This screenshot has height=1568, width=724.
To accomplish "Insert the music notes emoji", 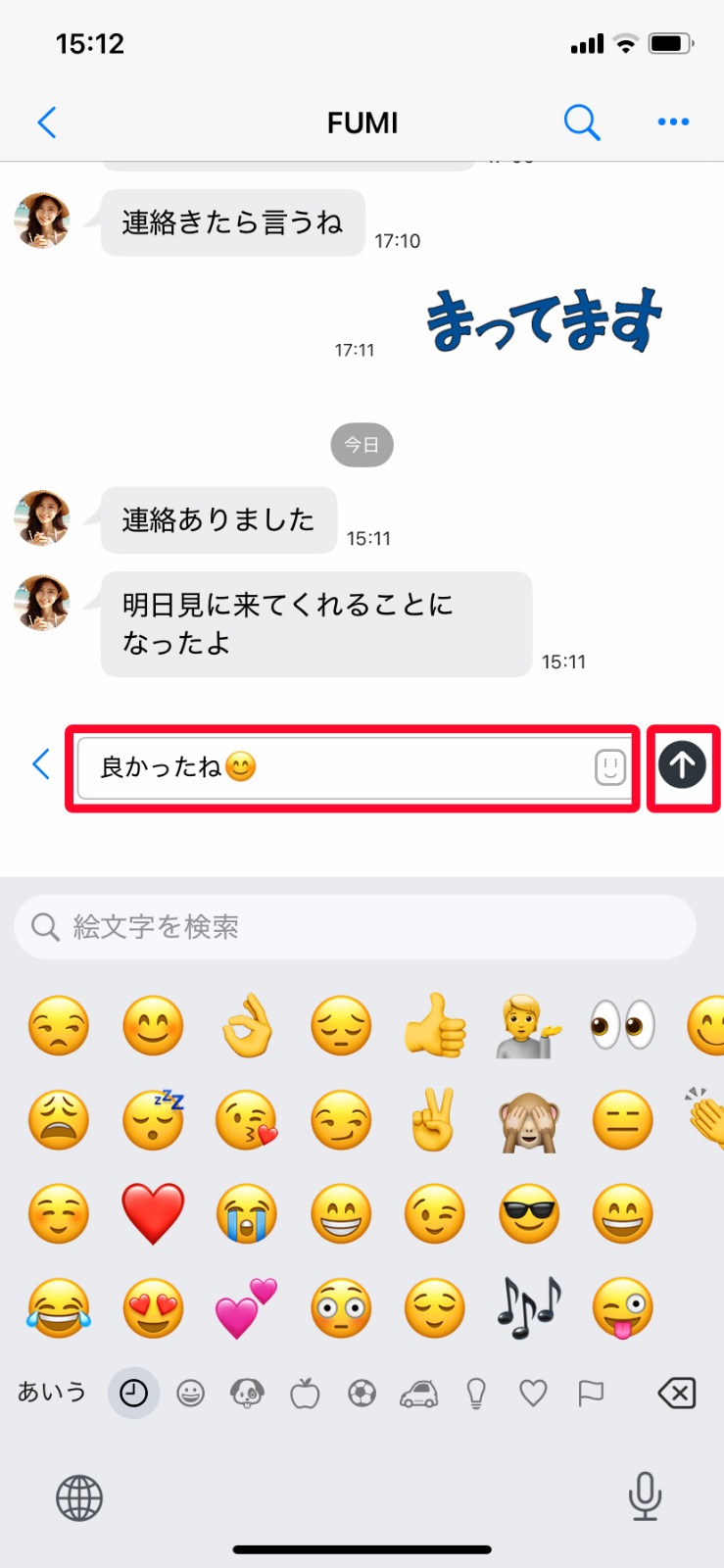I will click(x=529, y=1307).
